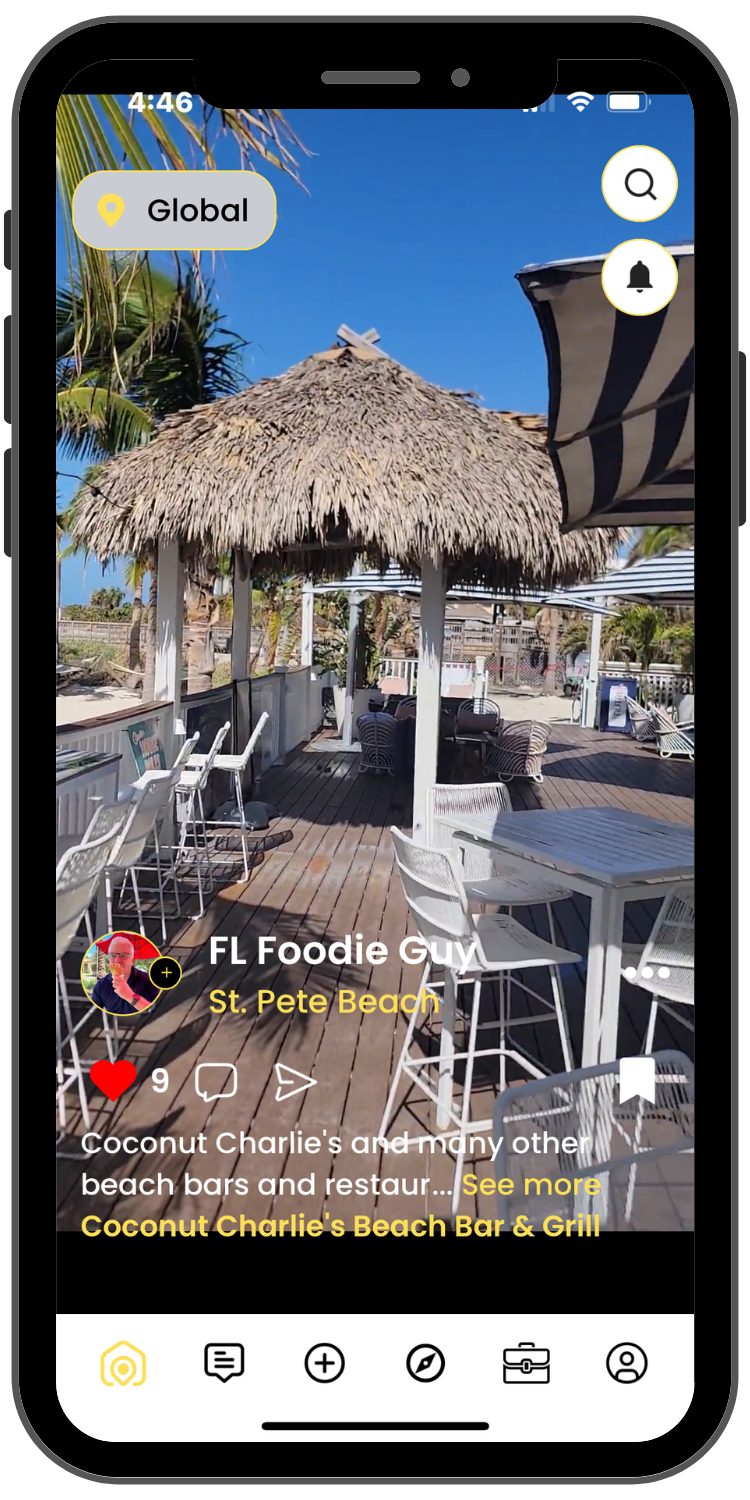Switch to the home feed tab
The height and width of the screenshot is (1500, 750).
coord(123,1364)
